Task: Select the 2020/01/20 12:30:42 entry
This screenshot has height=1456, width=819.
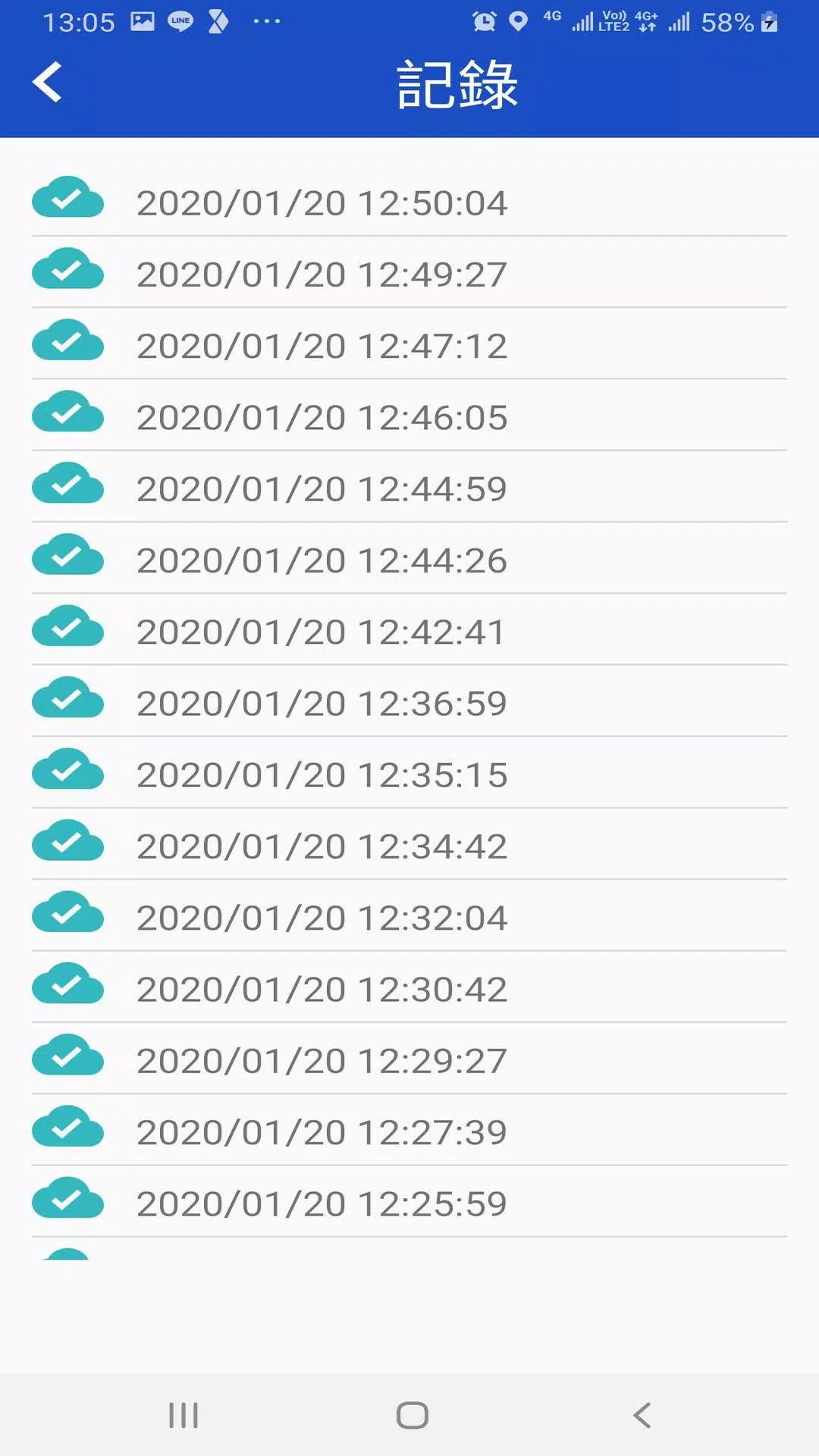Action: click(409, 988)
